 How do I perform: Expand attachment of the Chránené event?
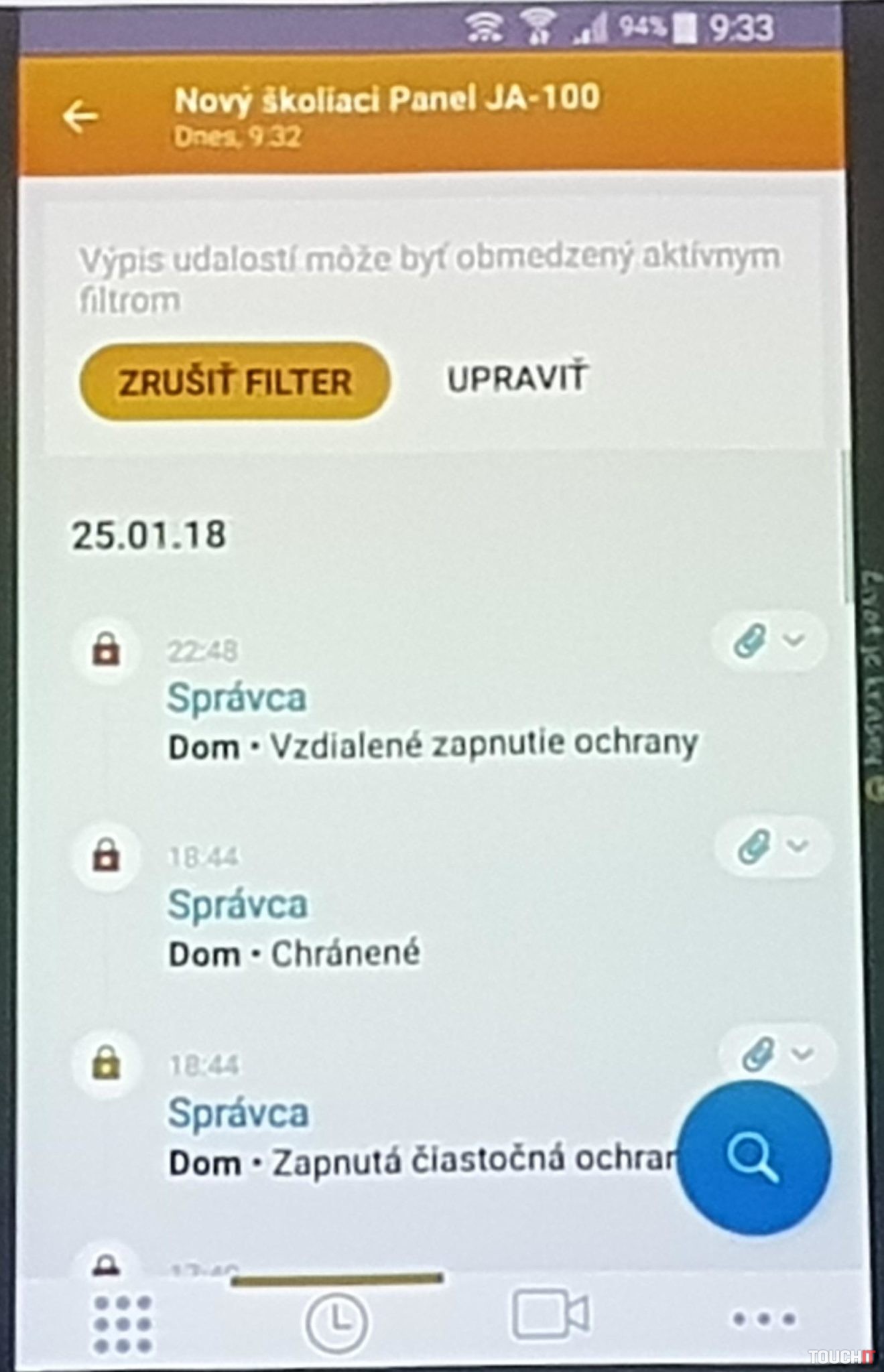click(773, 846)
